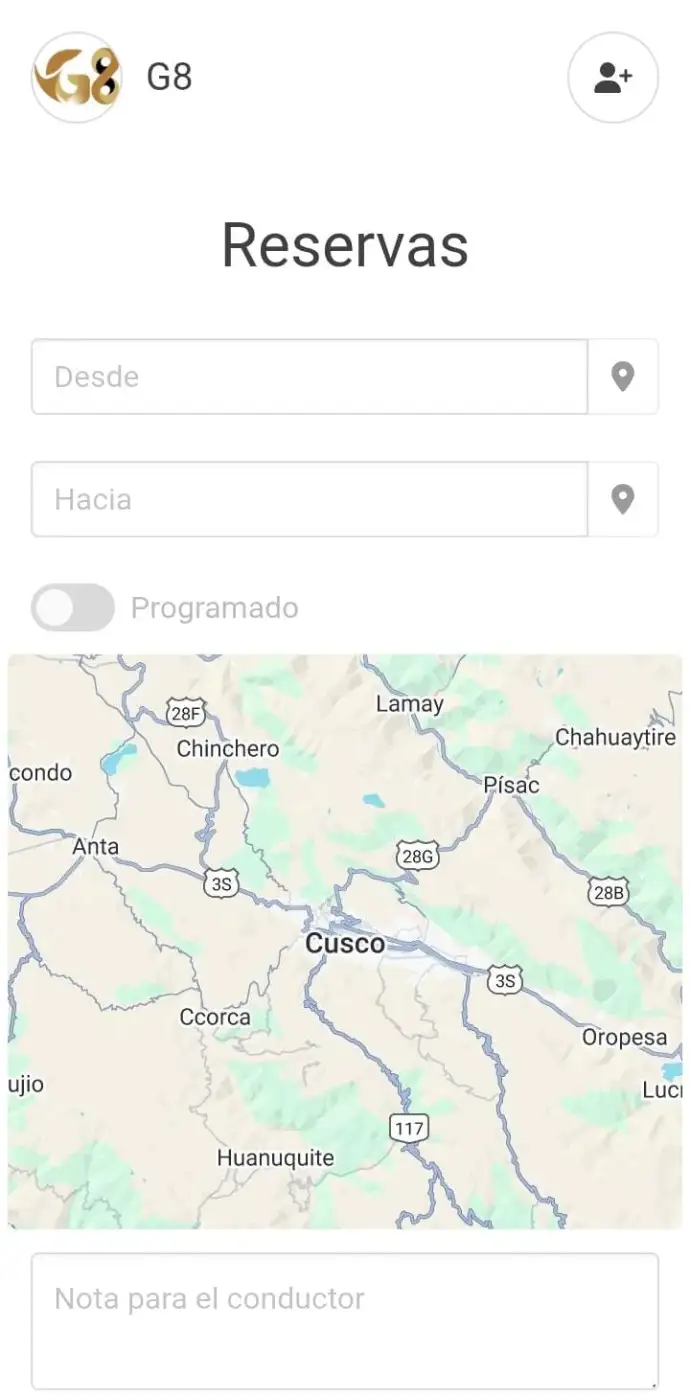Focus the Hacia destination field
Screen dimensions: 690x1396
(x=308, y=499)
